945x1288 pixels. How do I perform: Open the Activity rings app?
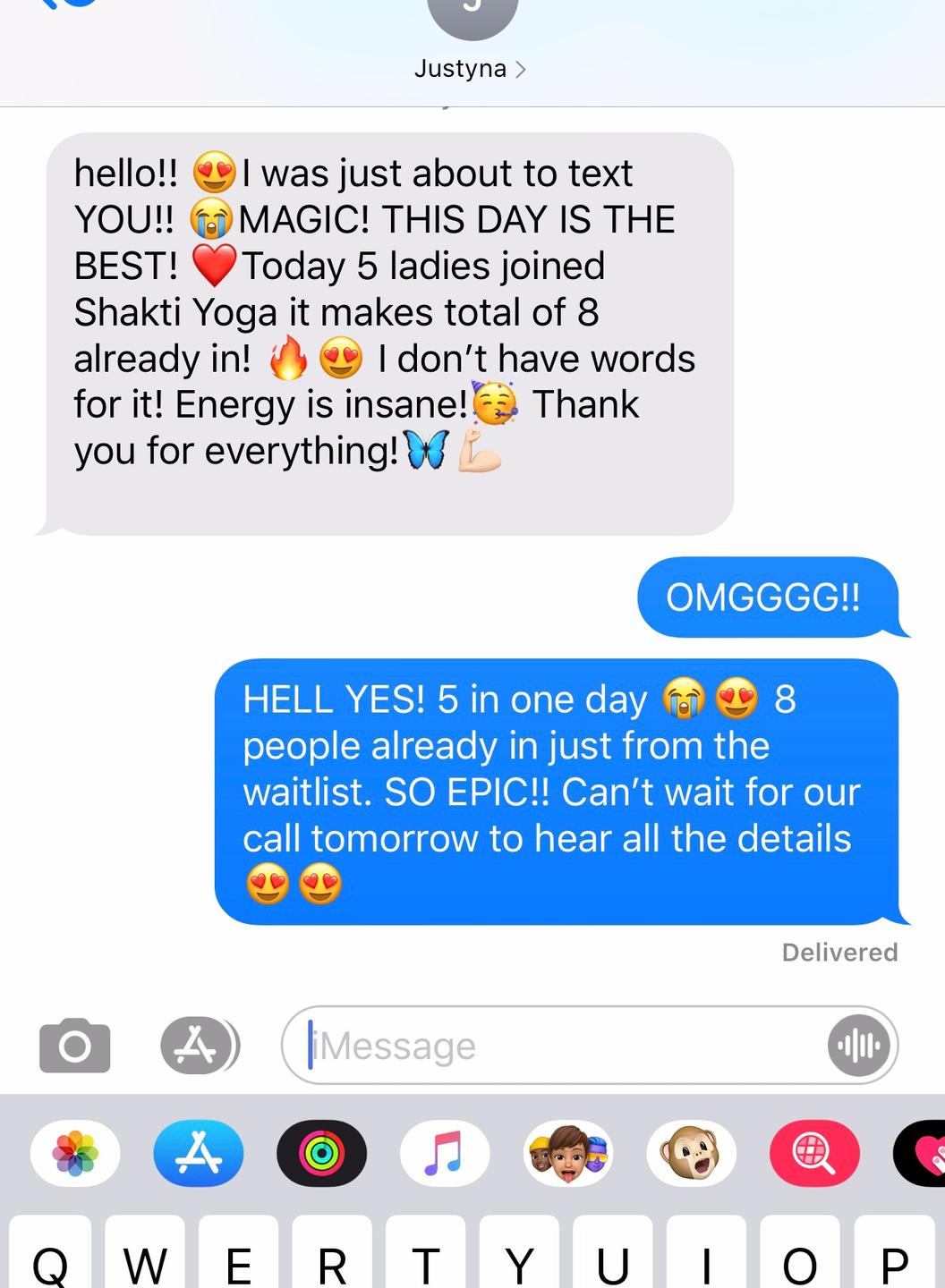[321, 1153]
